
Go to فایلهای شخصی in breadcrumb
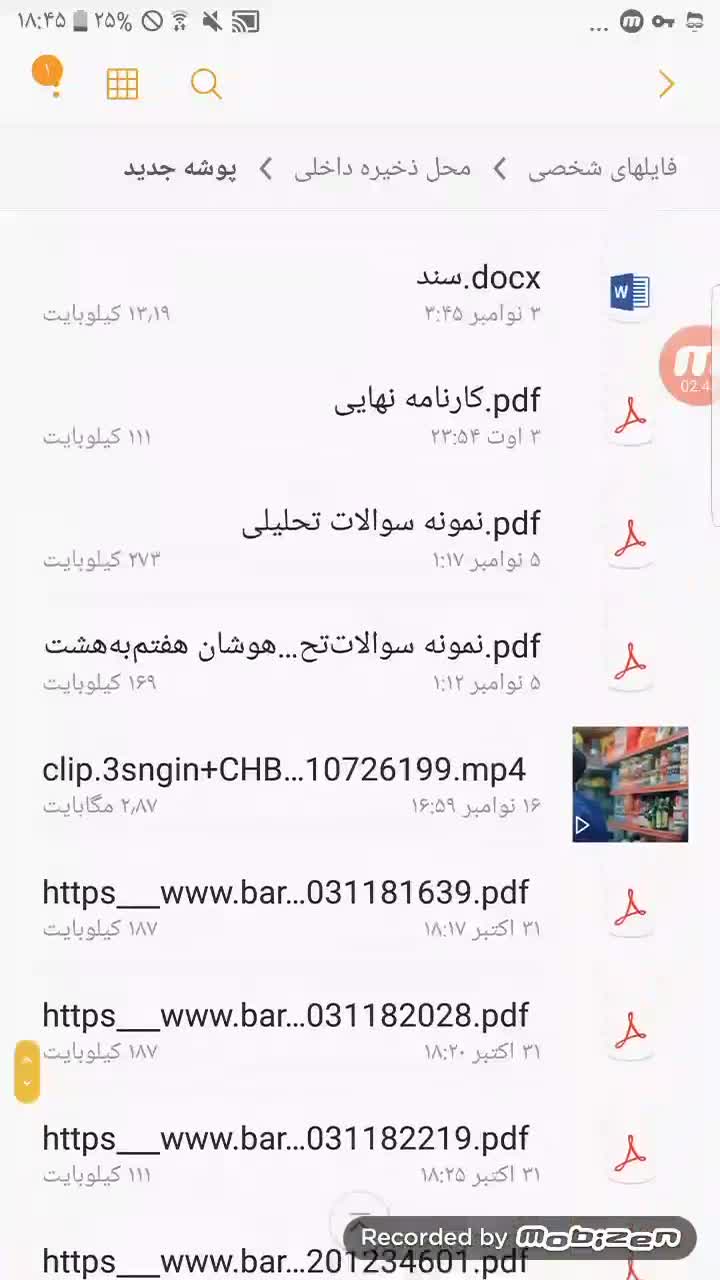(602, 168)
